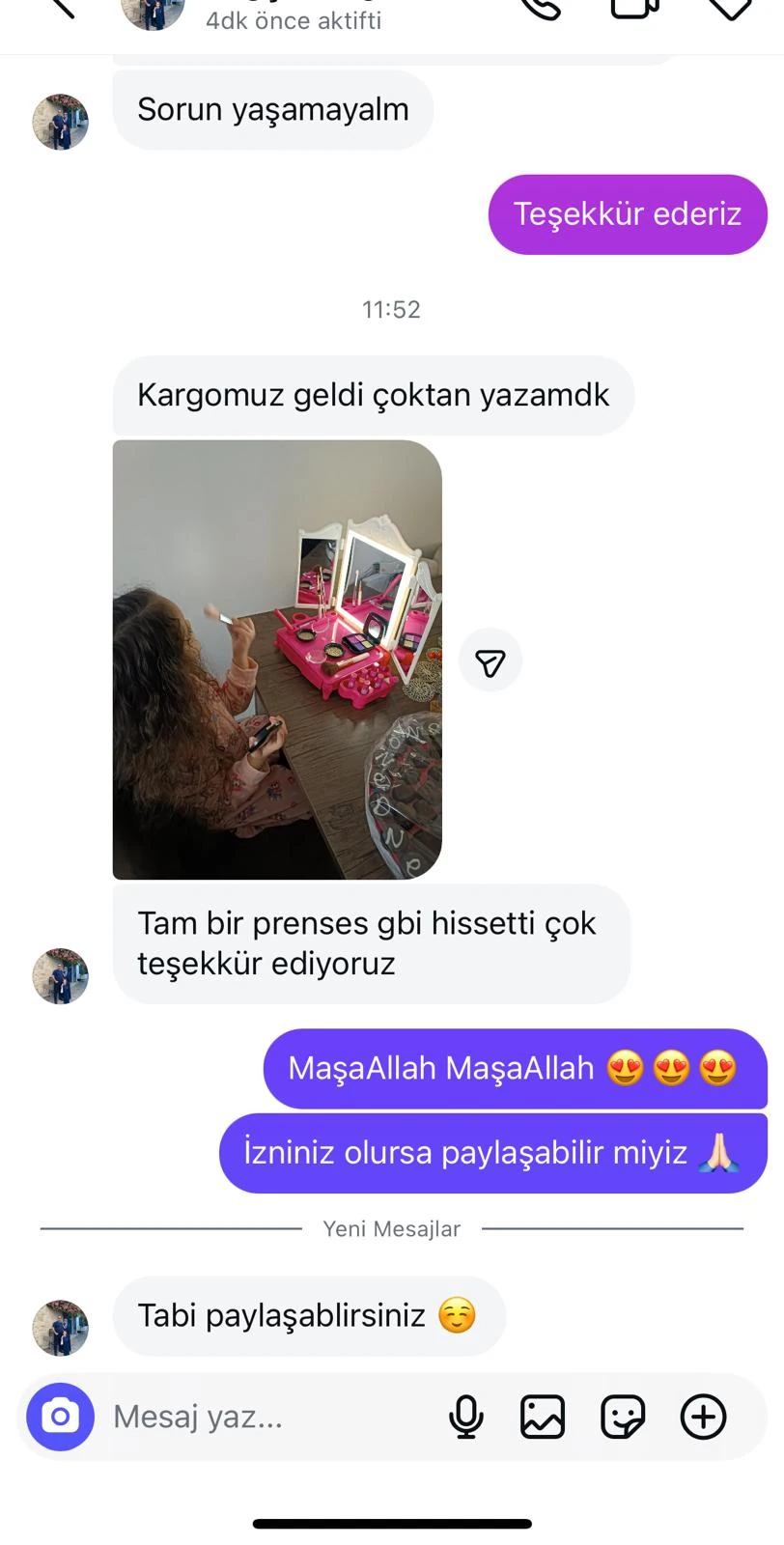
Task: Forward the shared photo using the send icon
Action: 490,660
